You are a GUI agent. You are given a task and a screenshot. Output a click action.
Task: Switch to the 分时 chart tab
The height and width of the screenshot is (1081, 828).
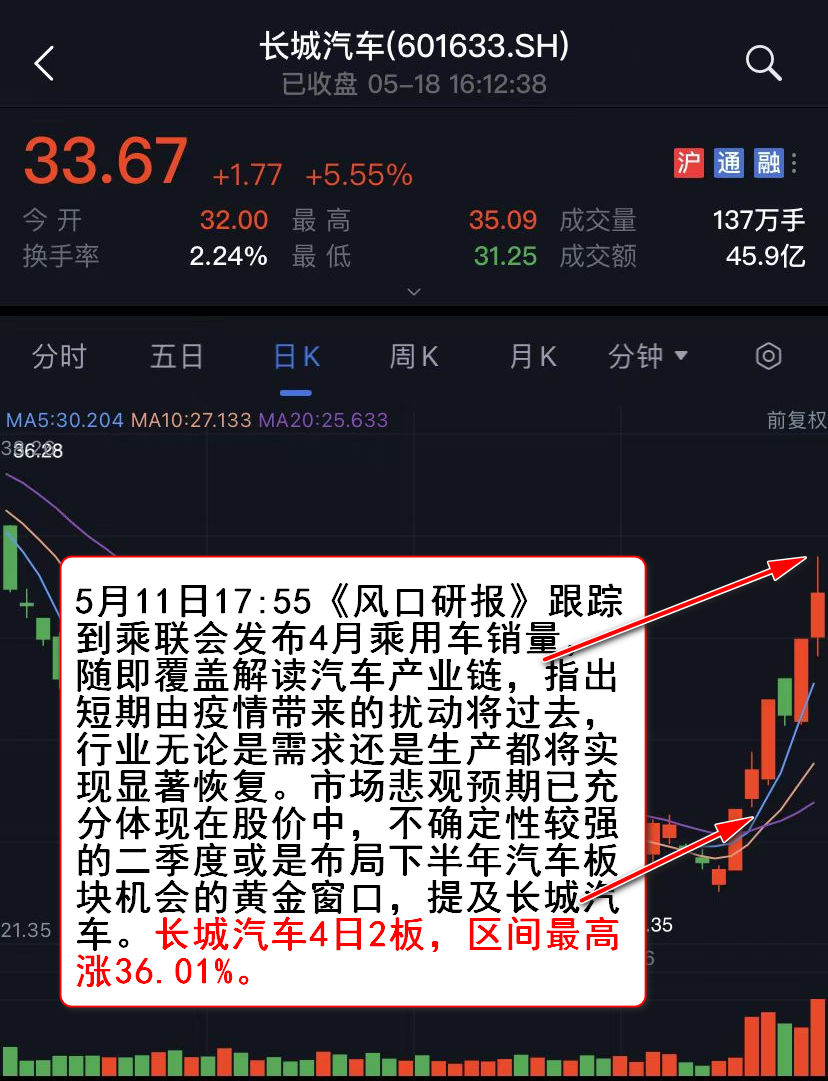(x=59, y=356)
